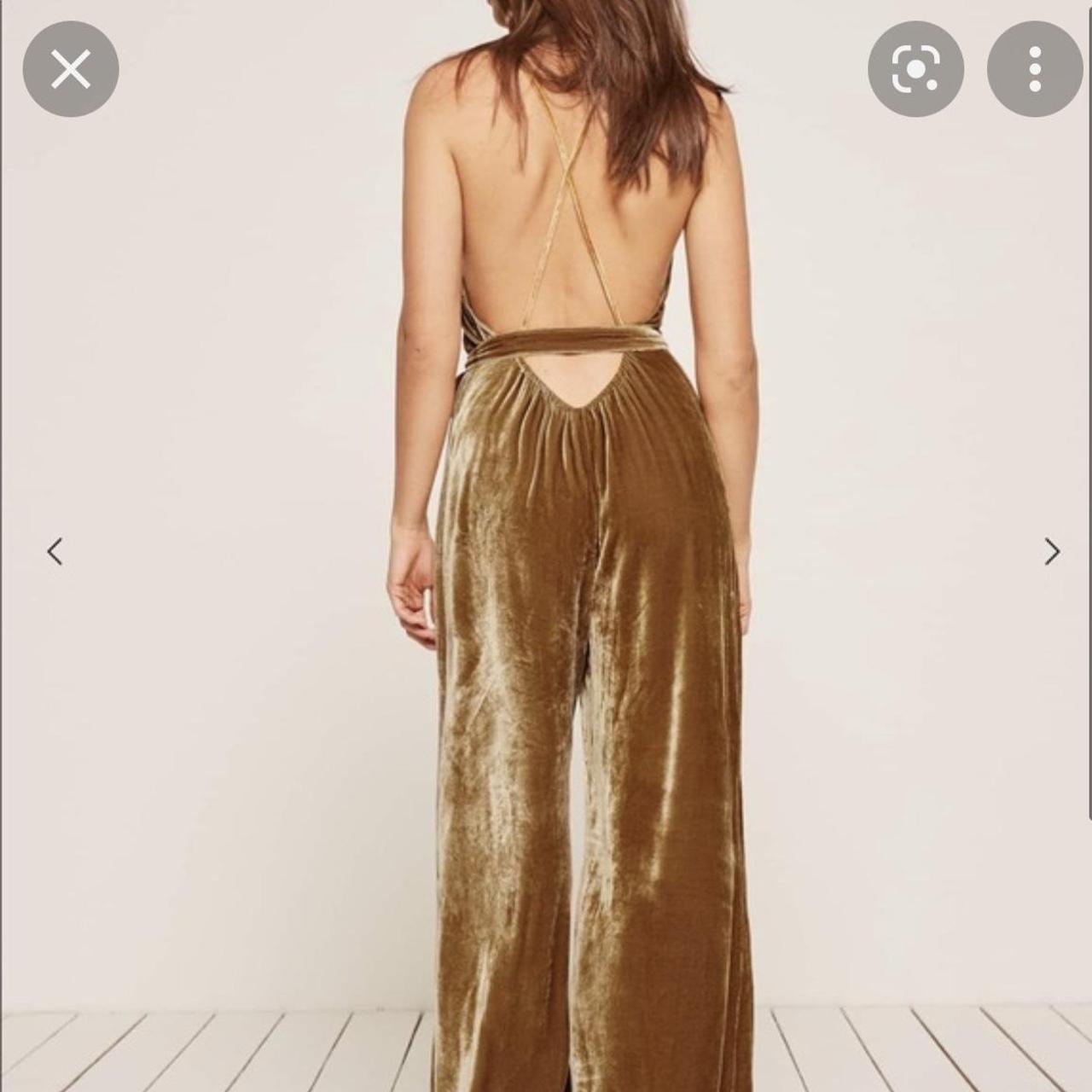Viewport: 1092px width, 1092px height.
Task: Go to the previous image
Action: click(55, 552)
